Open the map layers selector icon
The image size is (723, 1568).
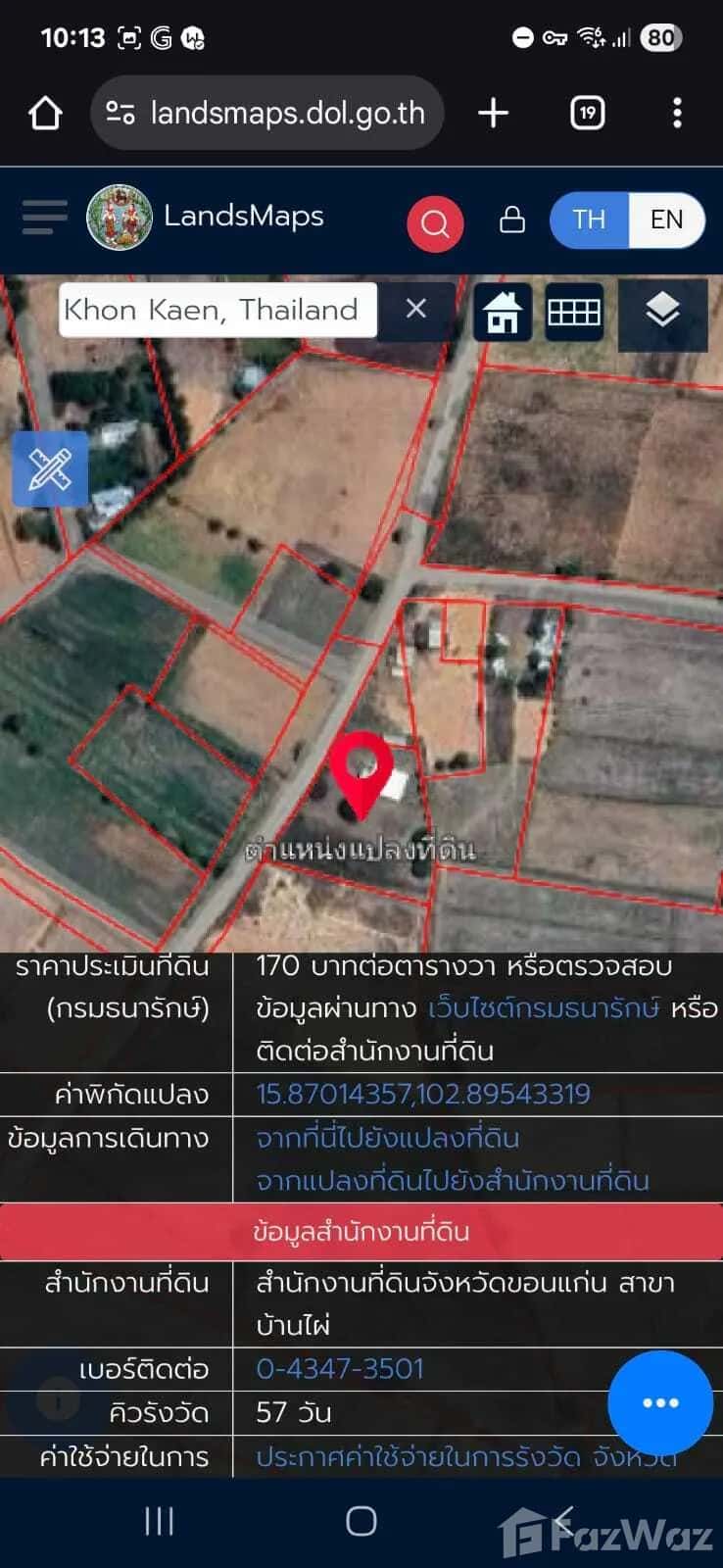(663, 312)
